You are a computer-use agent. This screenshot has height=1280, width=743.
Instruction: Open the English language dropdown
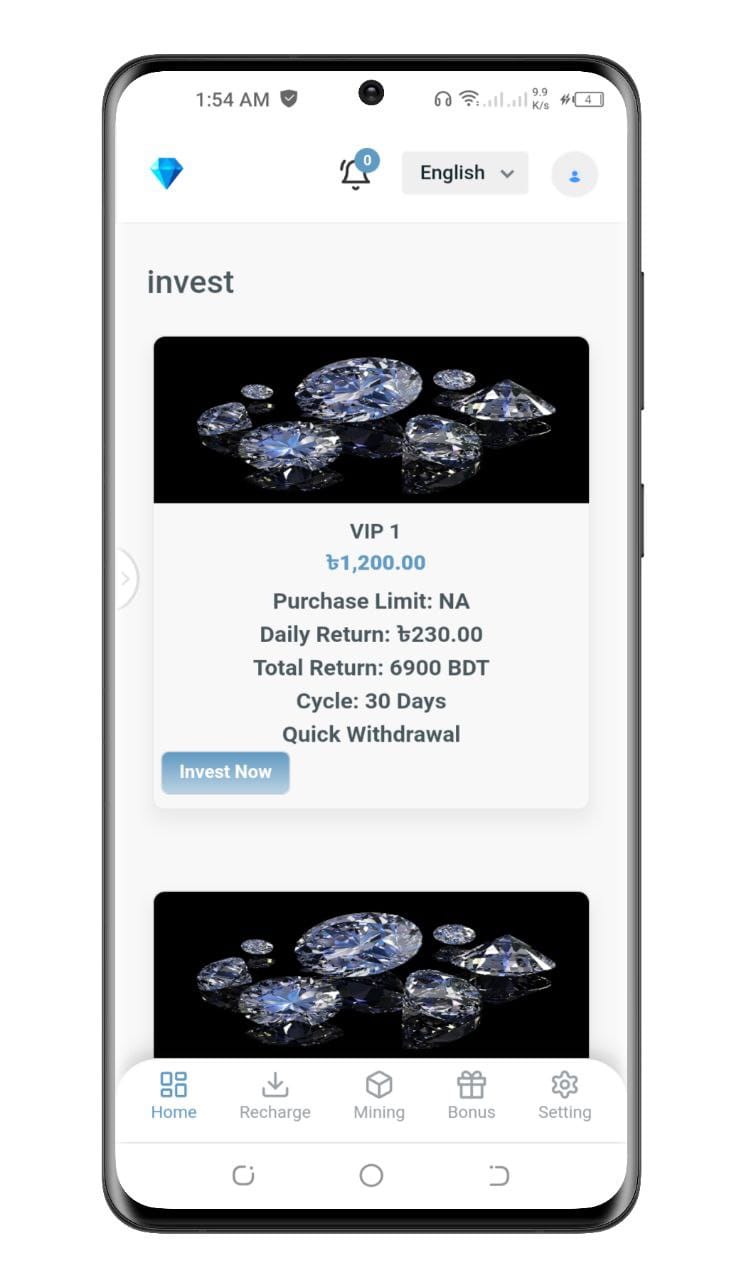(x=465, y=173)
